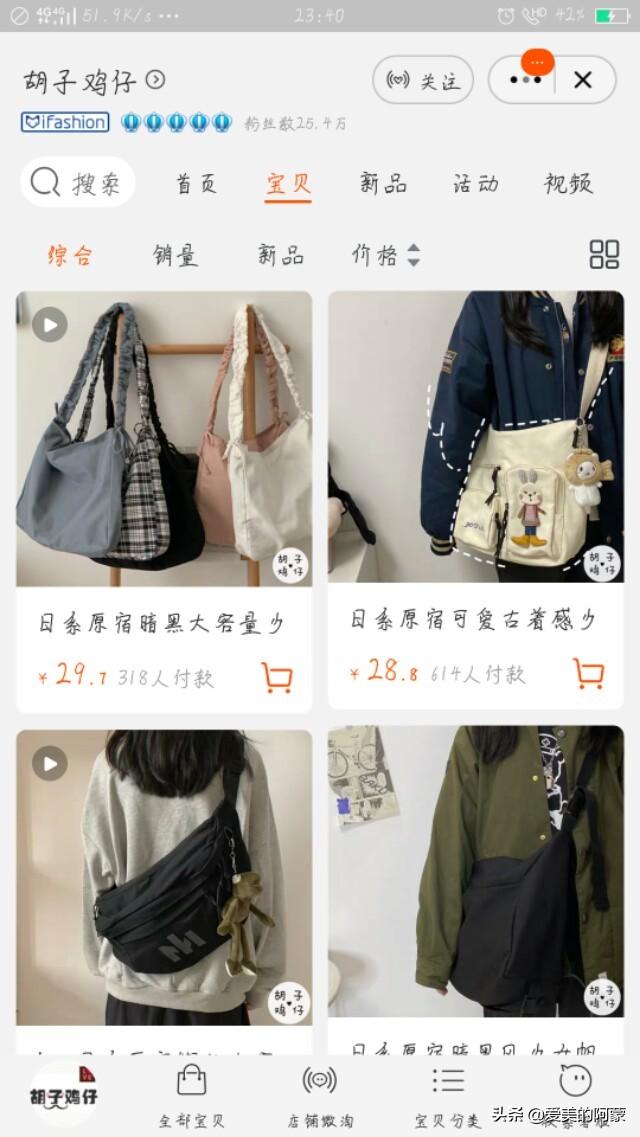
Task: Sort items by 价格
Action: coord(385,255)
